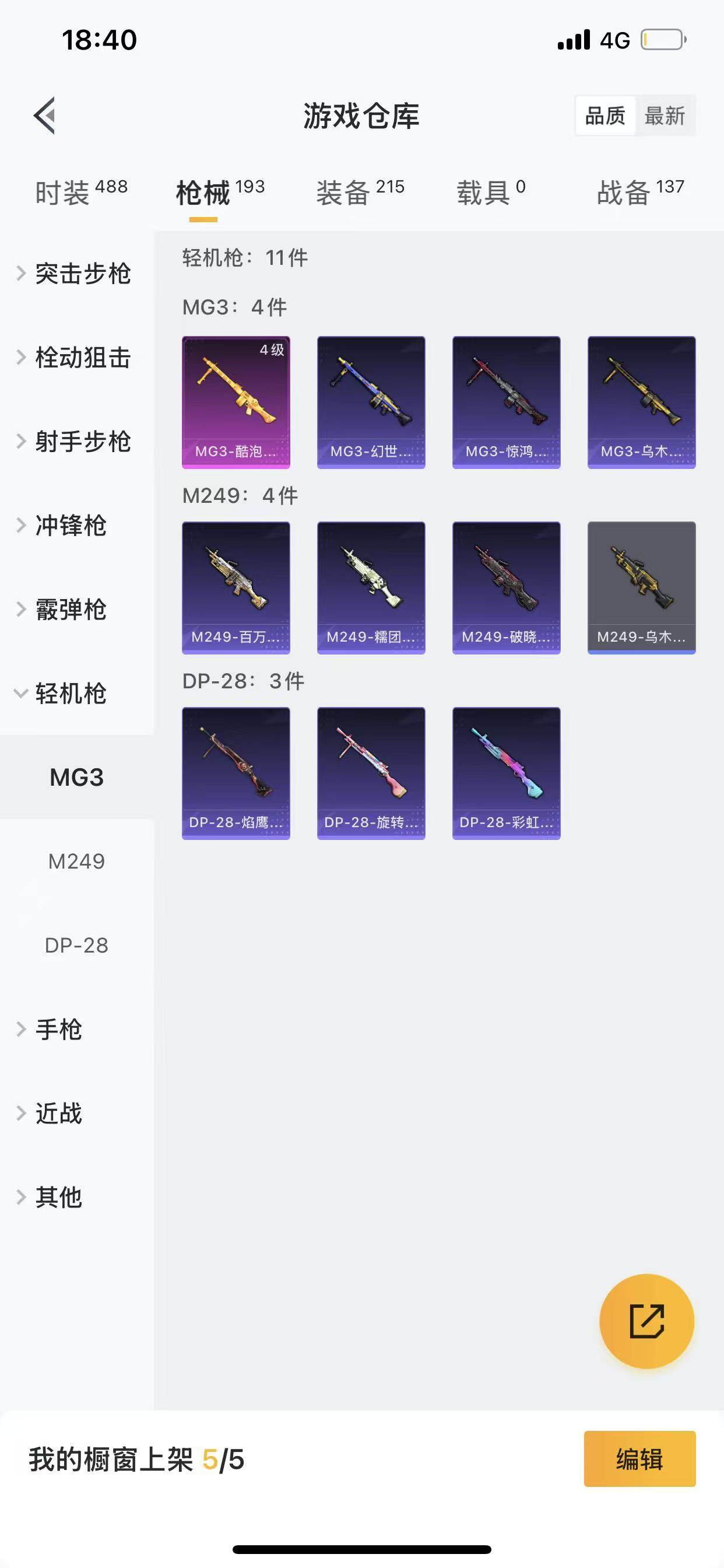Open the MG3-酷泡 level 4 skin
Viewport: 724px width, 1568px height.
[236, 402]
